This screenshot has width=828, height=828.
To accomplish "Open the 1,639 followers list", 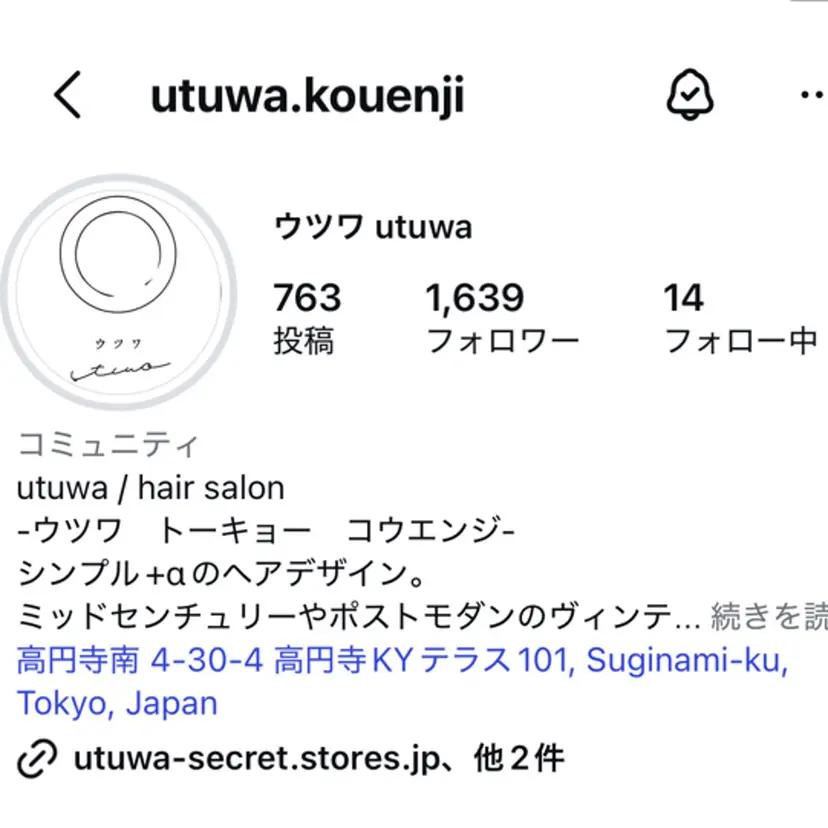I will tap(502, 319).
